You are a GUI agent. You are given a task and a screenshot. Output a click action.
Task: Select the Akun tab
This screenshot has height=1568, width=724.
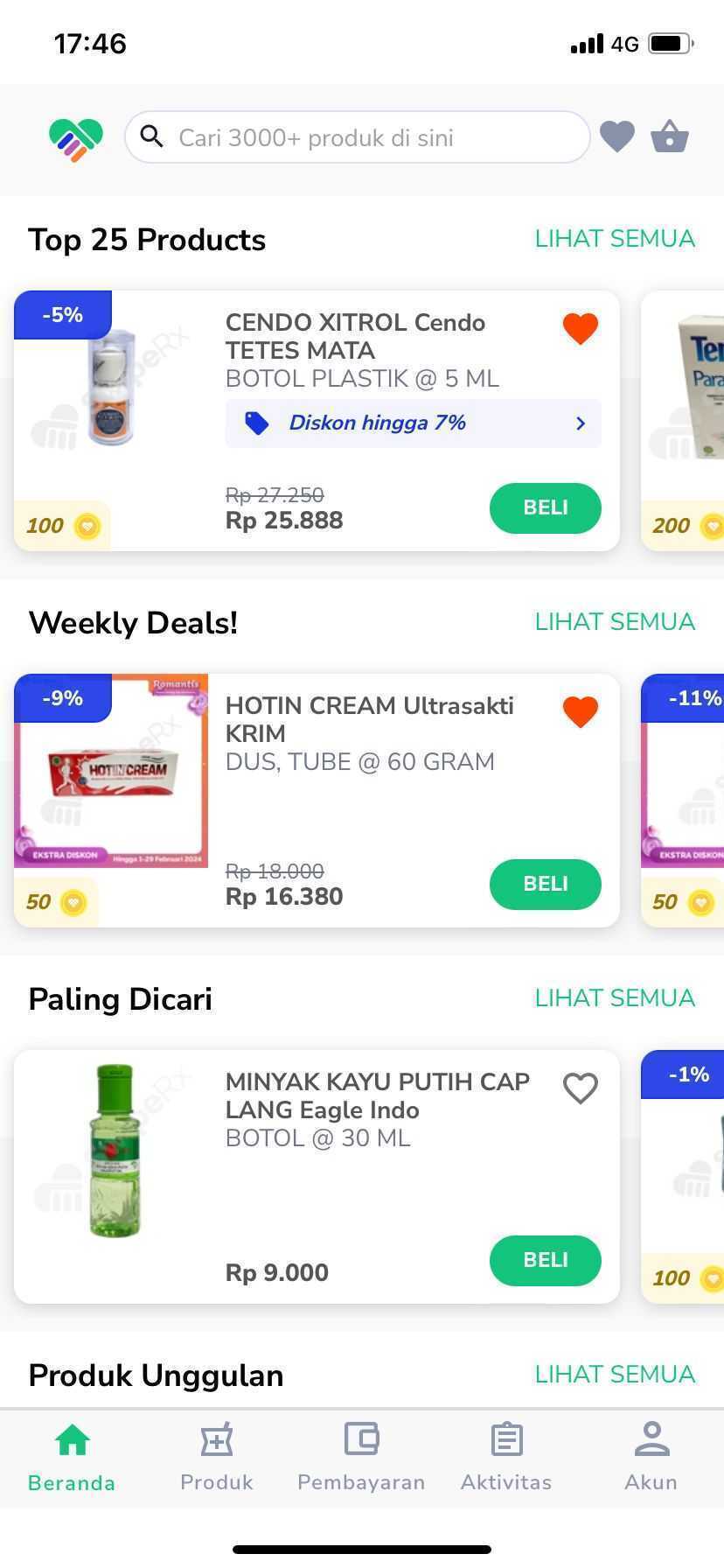[x=651, y=1458]
